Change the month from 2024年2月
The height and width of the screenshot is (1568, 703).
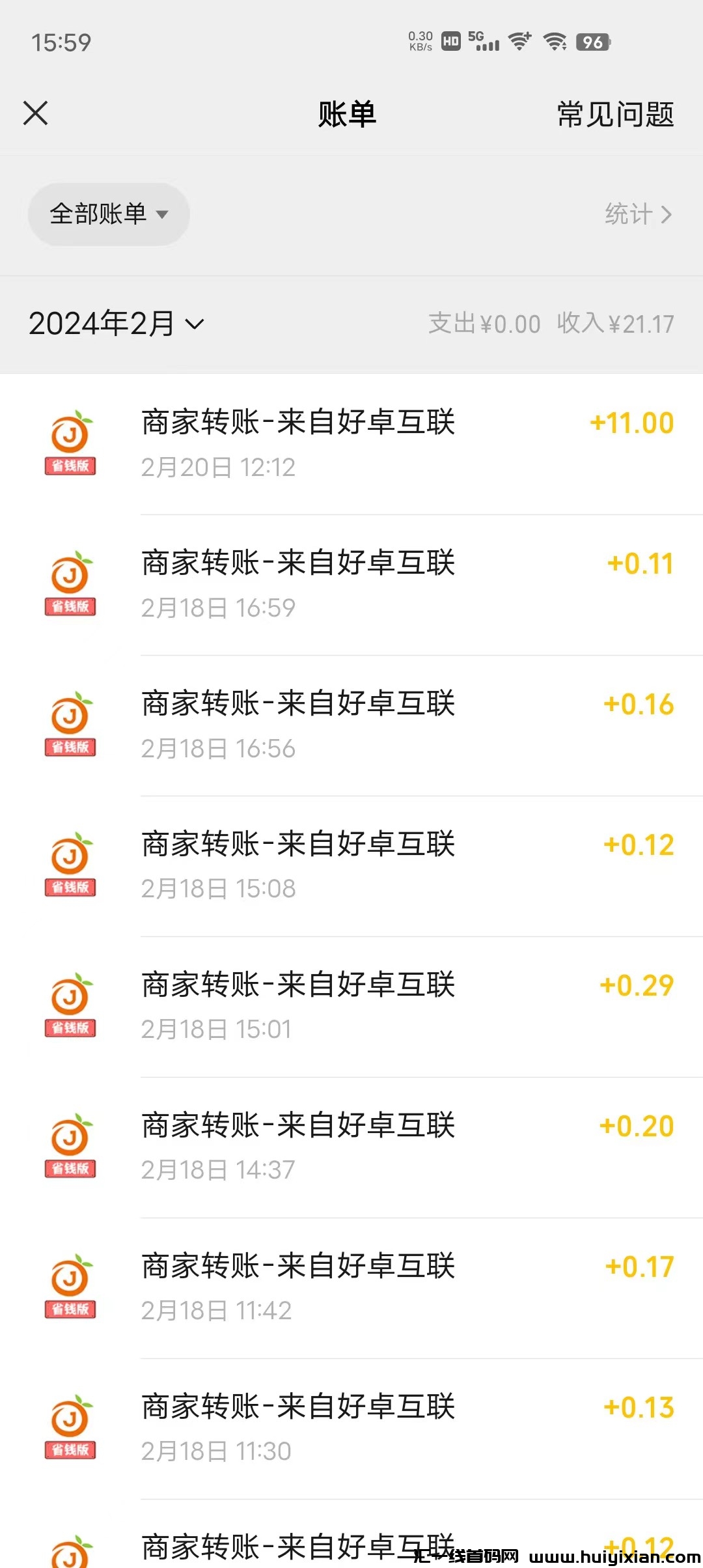117,324
